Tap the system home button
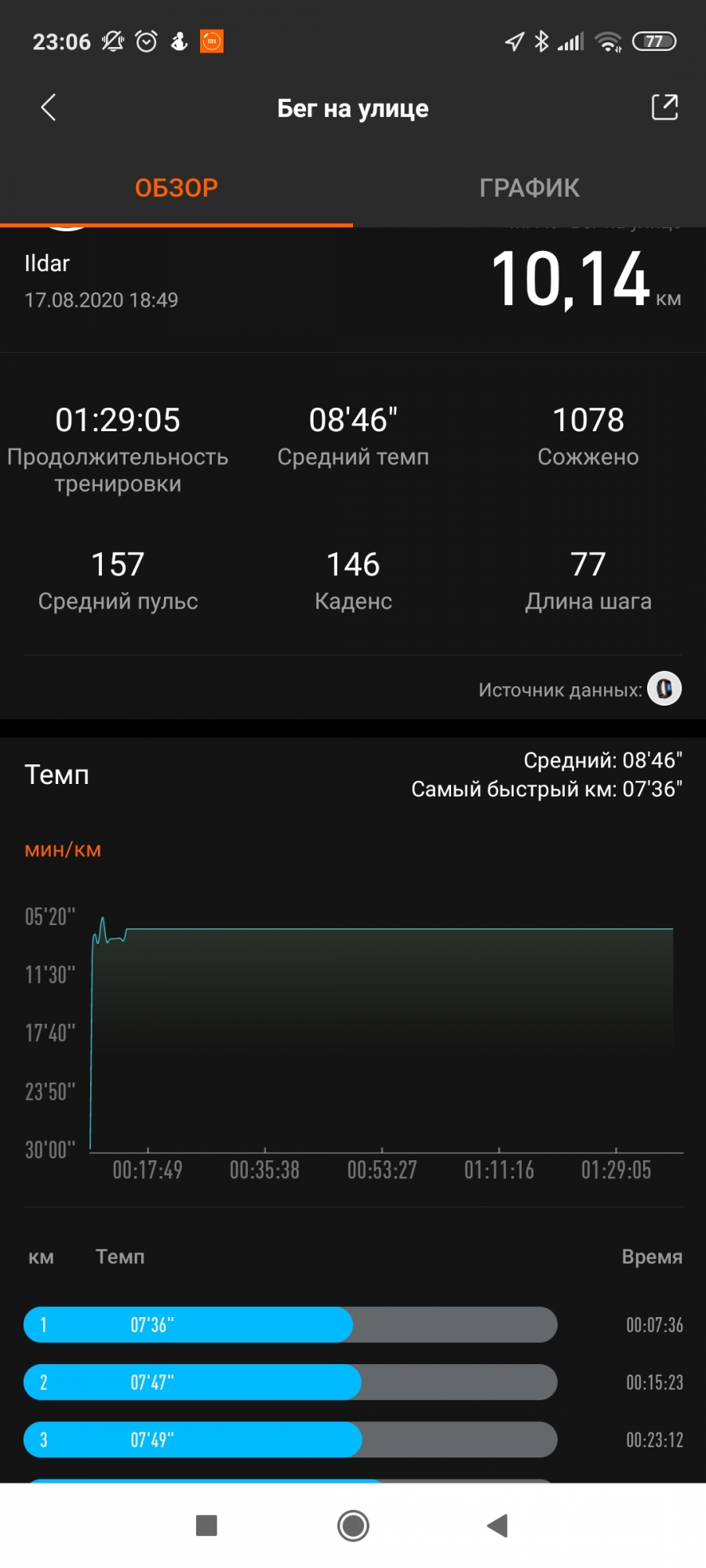 pyautogui.click(x=353, y=1526)
